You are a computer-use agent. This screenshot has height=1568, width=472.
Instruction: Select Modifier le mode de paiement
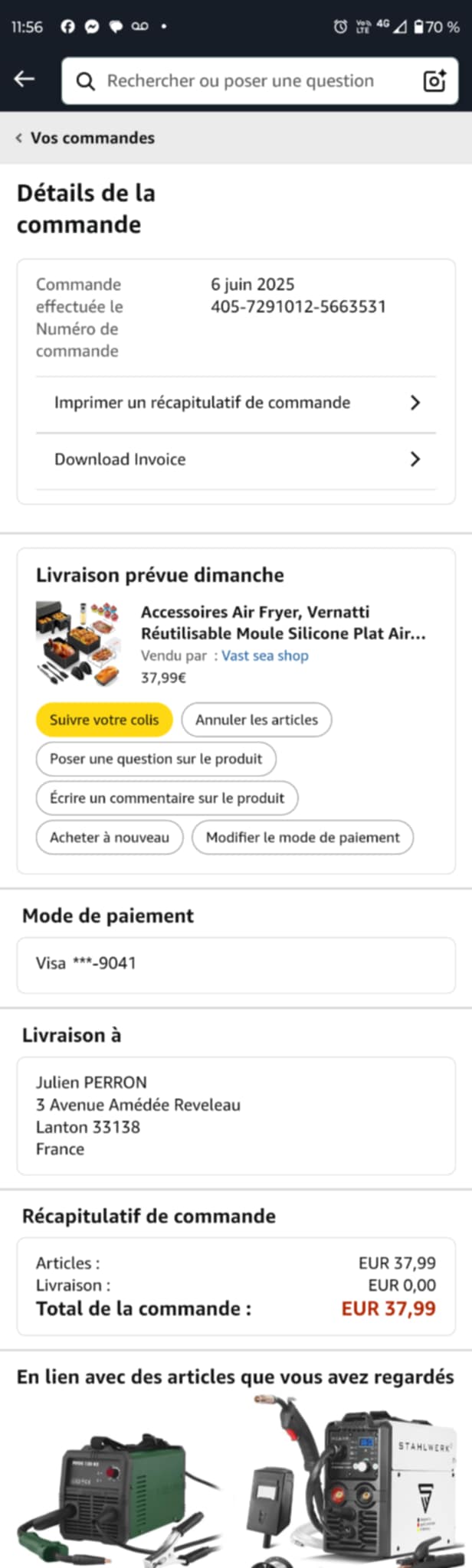pyautogui.click(x=303, y=838)
